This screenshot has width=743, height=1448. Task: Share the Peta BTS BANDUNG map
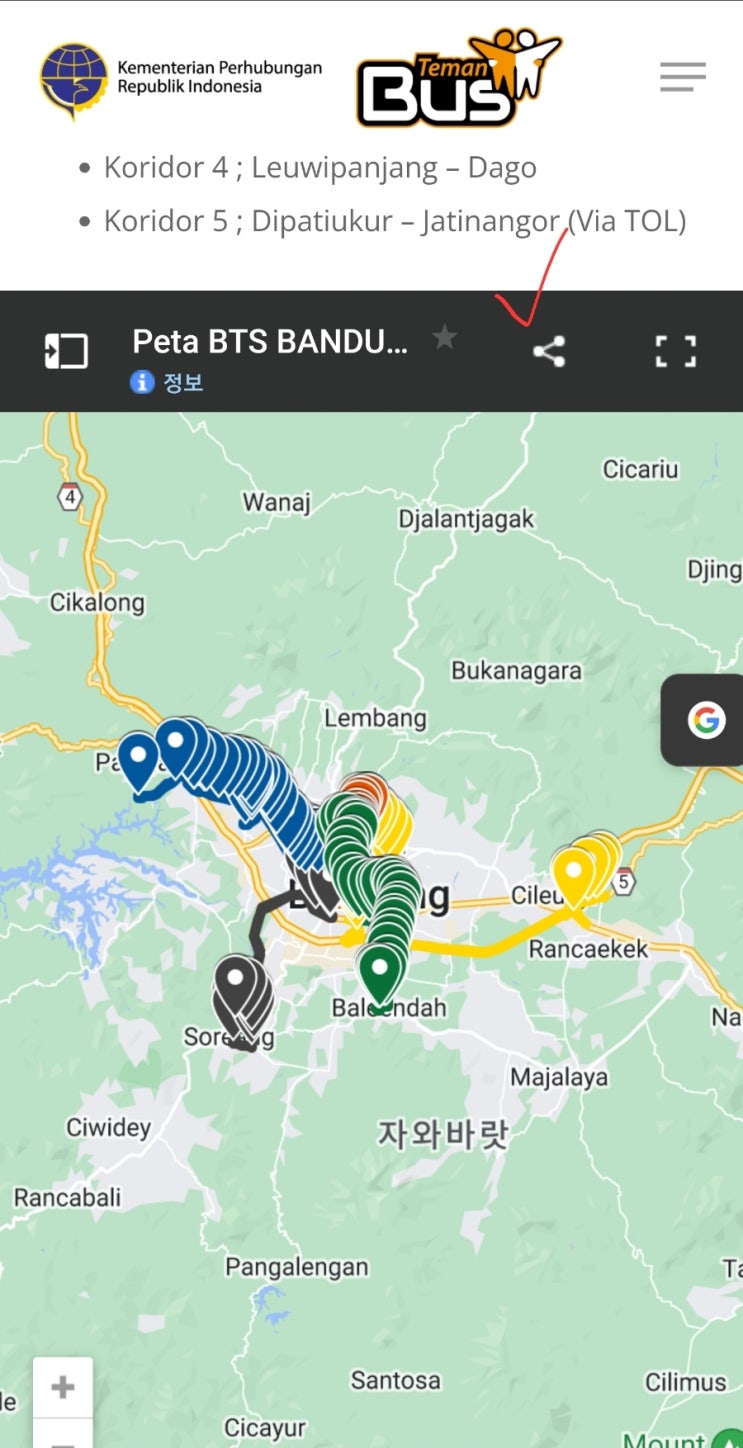click(551, 350)
